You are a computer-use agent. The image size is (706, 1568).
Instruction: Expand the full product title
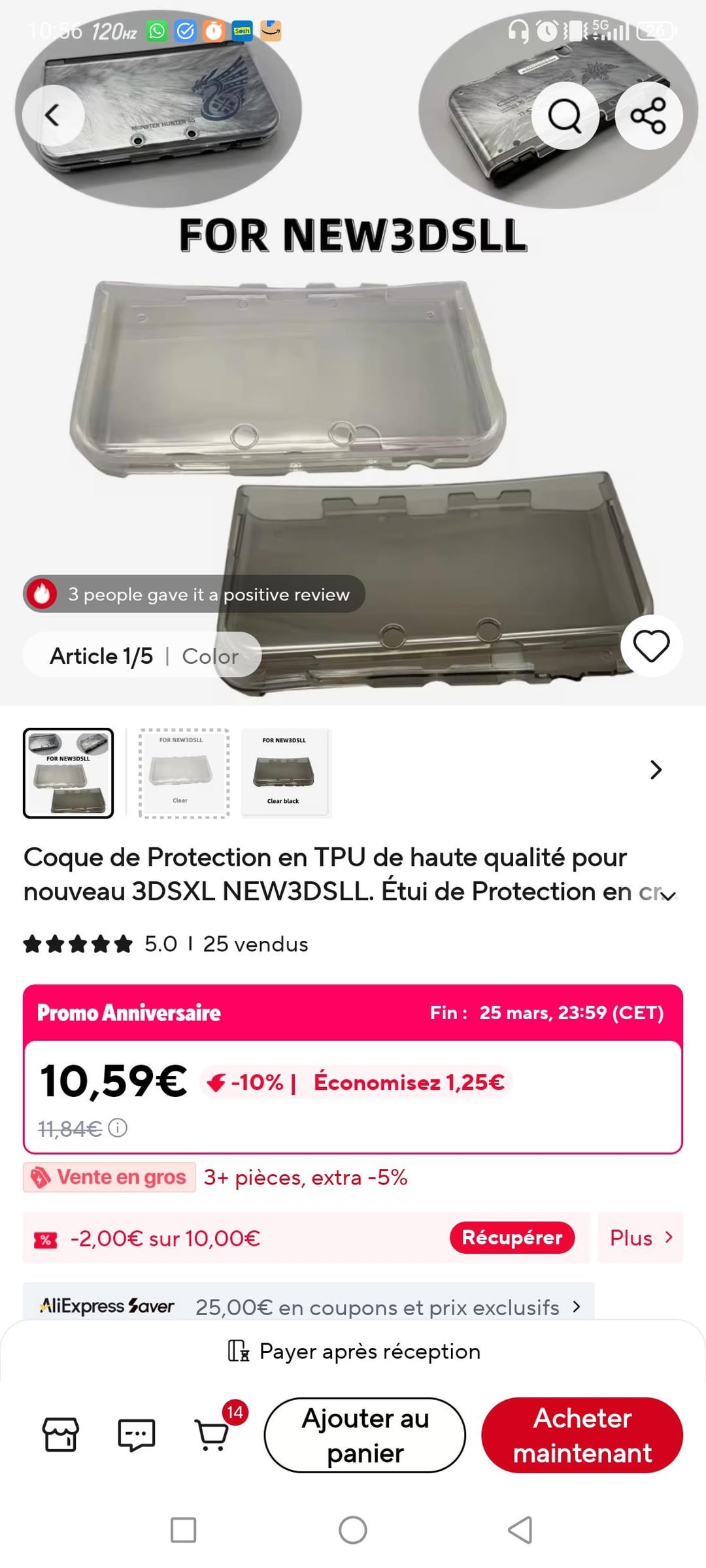(668, 895)
